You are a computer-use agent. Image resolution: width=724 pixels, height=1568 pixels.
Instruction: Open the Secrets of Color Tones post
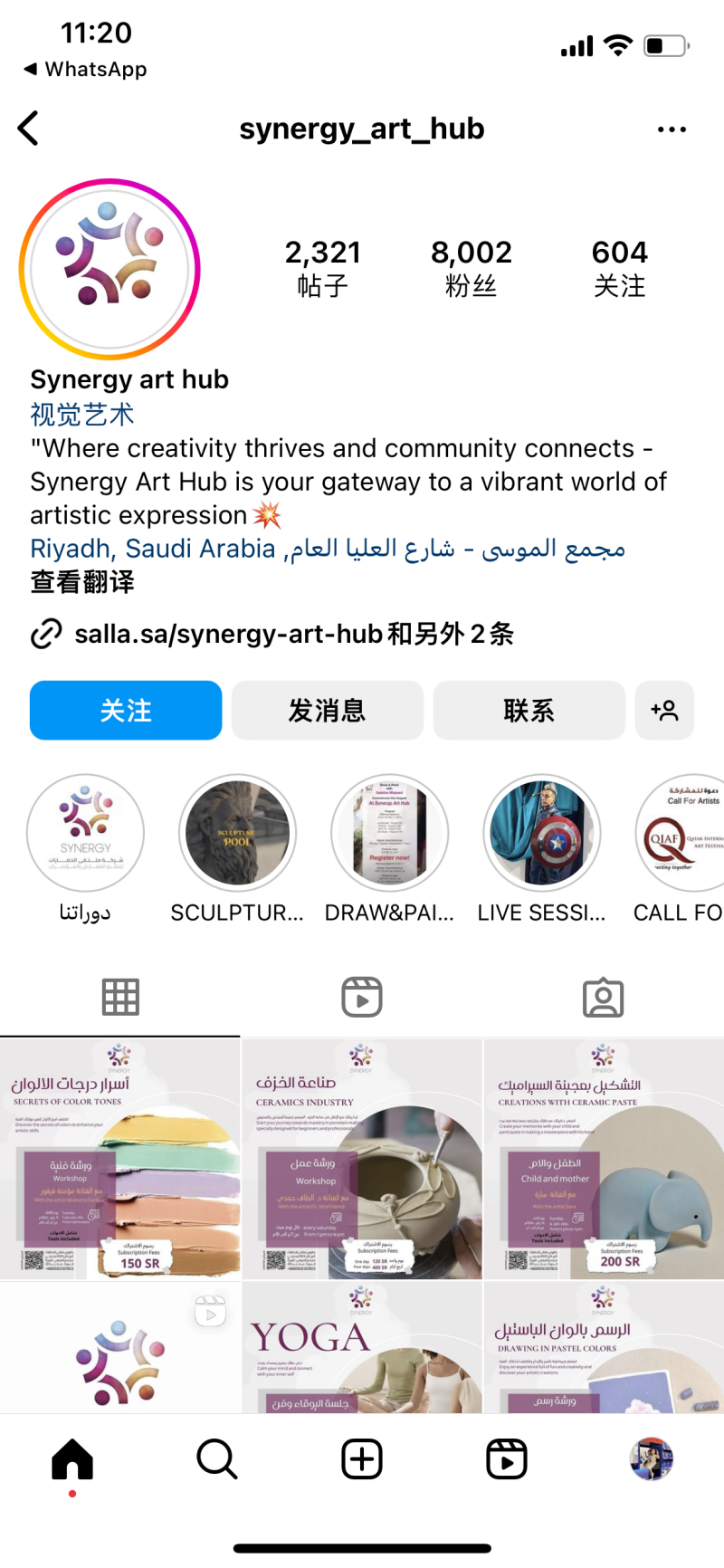tap(120, 1159)
